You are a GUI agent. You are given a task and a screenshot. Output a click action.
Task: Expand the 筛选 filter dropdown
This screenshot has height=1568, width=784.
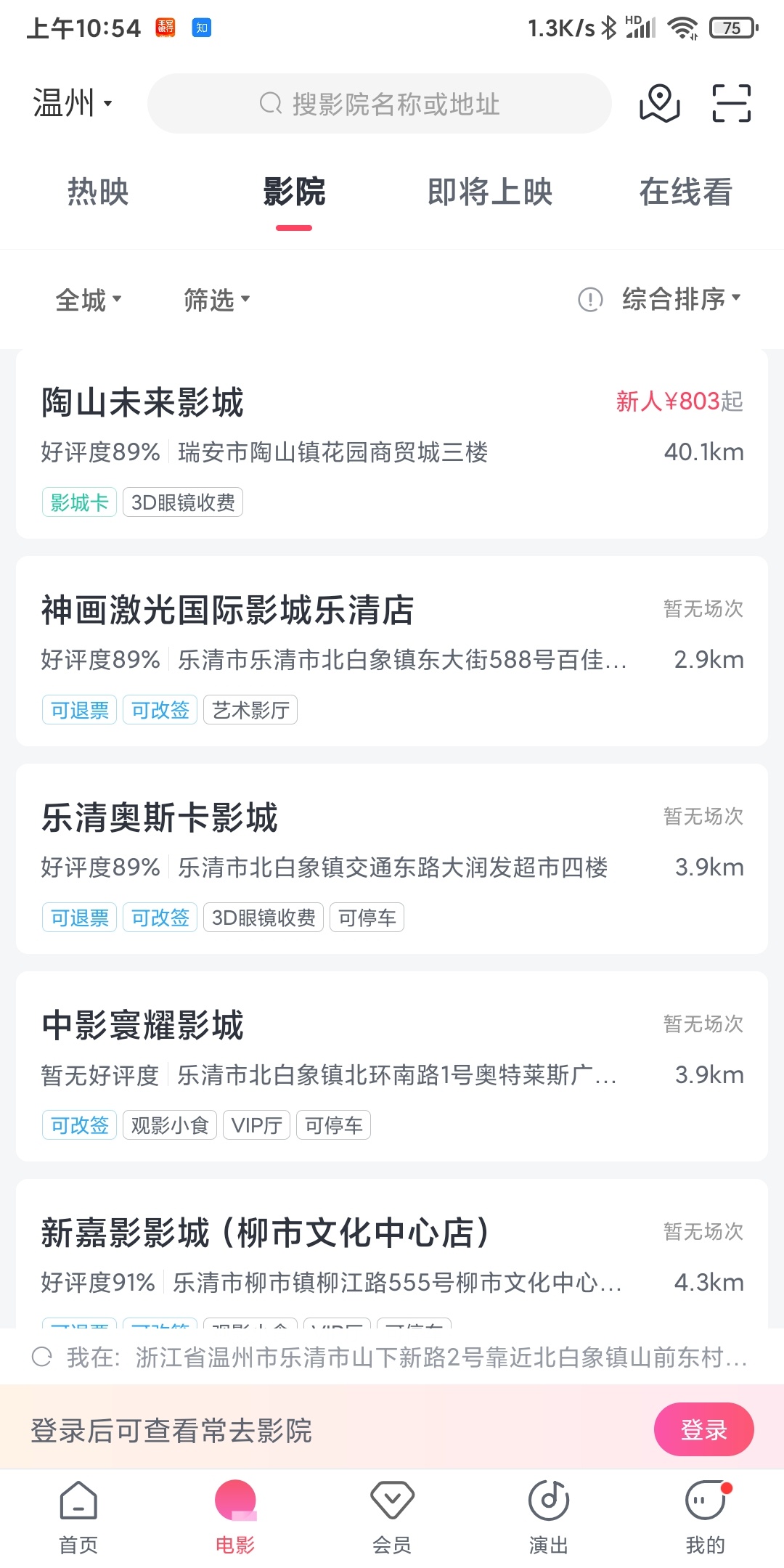216,299
